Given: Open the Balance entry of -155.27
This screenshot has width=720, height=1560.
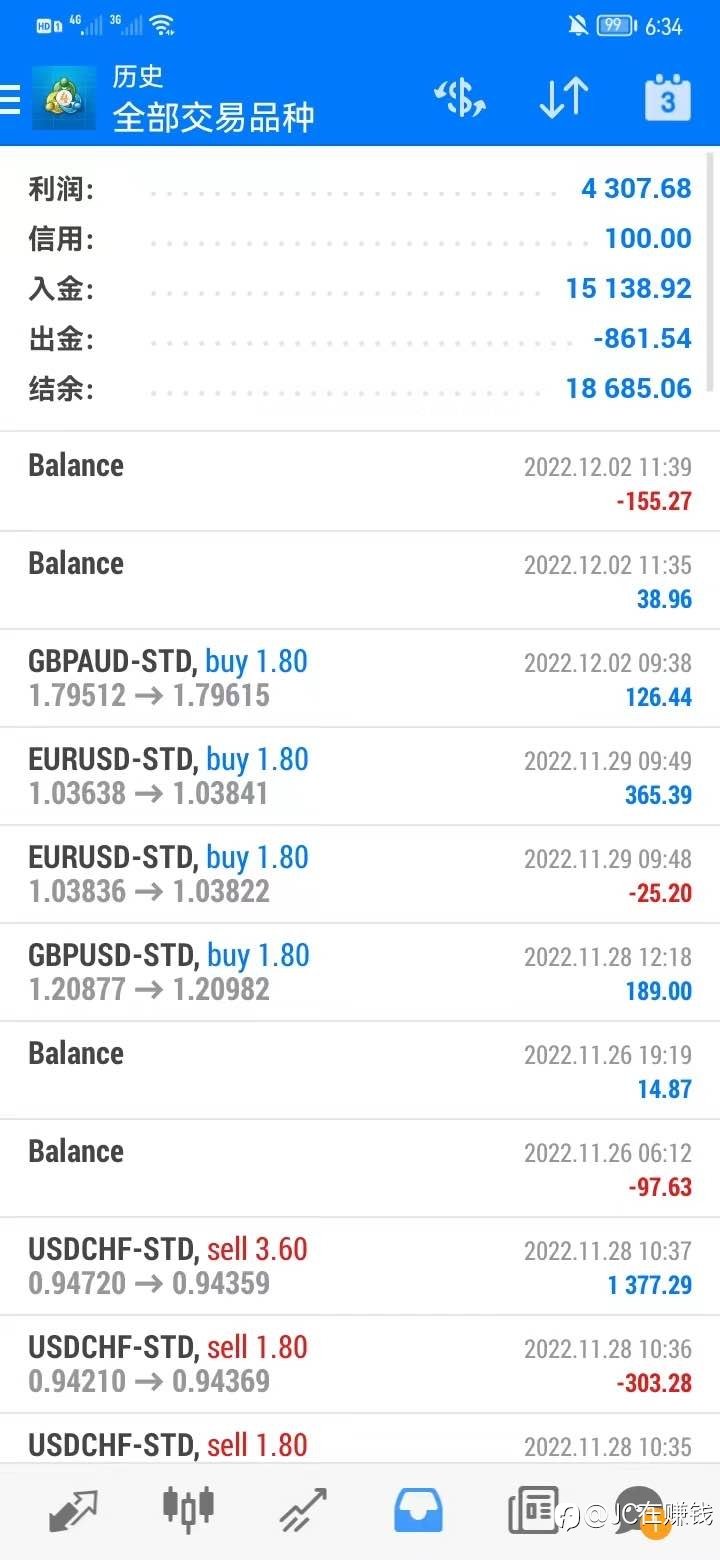Looking at the screenshot, I should [x=360, y=482].
